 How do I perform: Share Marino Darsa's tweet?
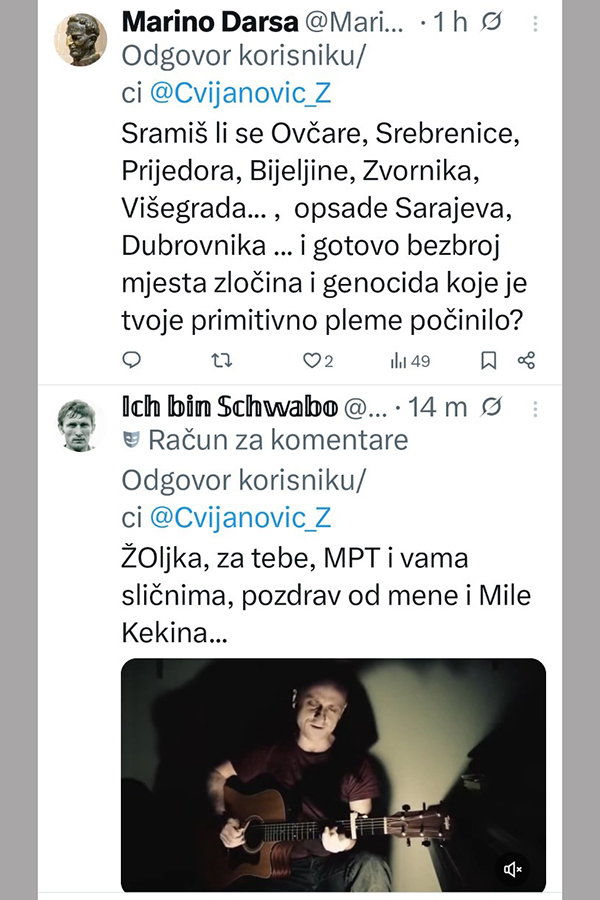tap(526, 360)
